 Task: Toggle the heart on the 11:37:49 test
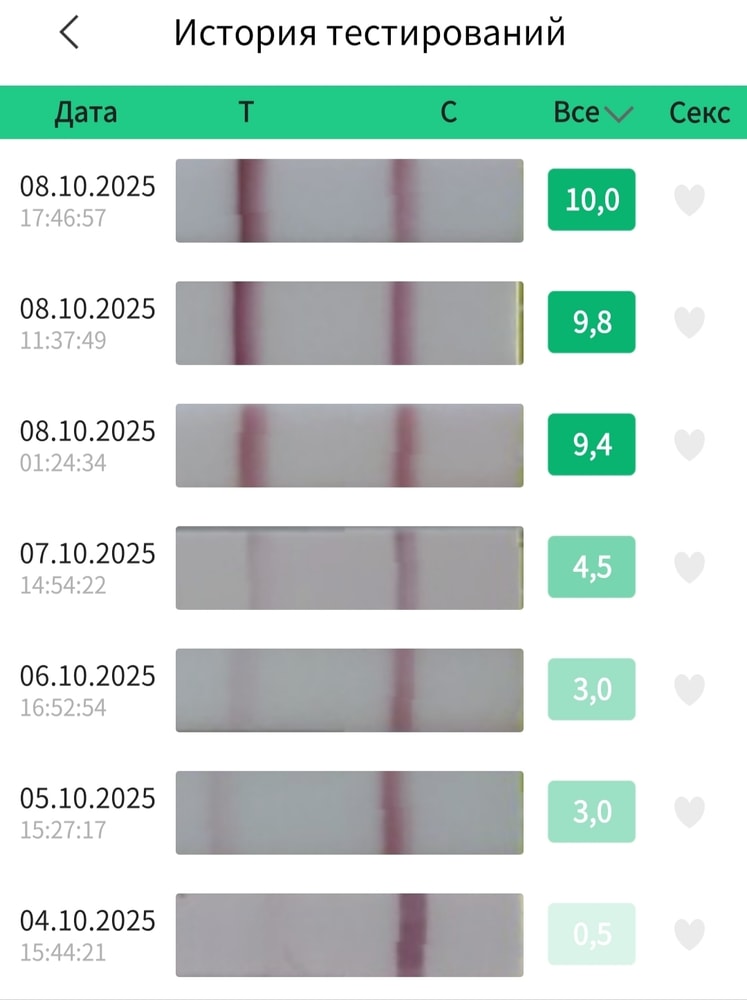689,323
